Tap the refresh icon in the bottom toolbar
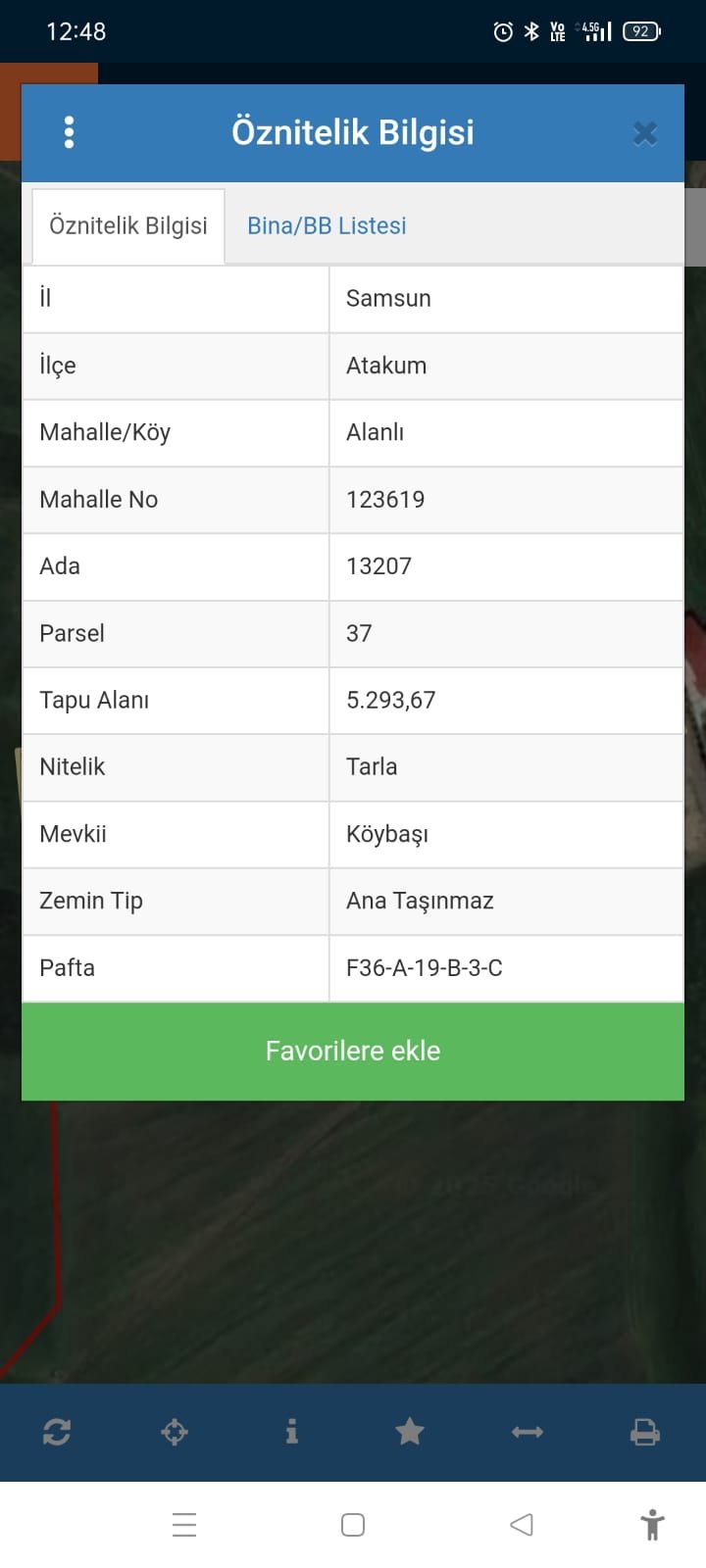Screen dimensions: 706x1568 57,1432
